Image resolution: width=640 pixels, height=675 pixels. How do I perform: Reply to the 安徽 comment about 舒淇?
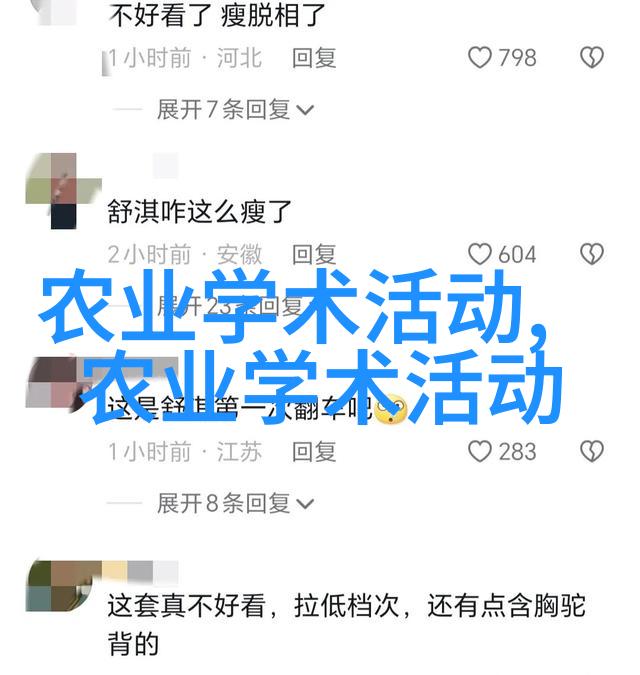(x=314, y=255)
